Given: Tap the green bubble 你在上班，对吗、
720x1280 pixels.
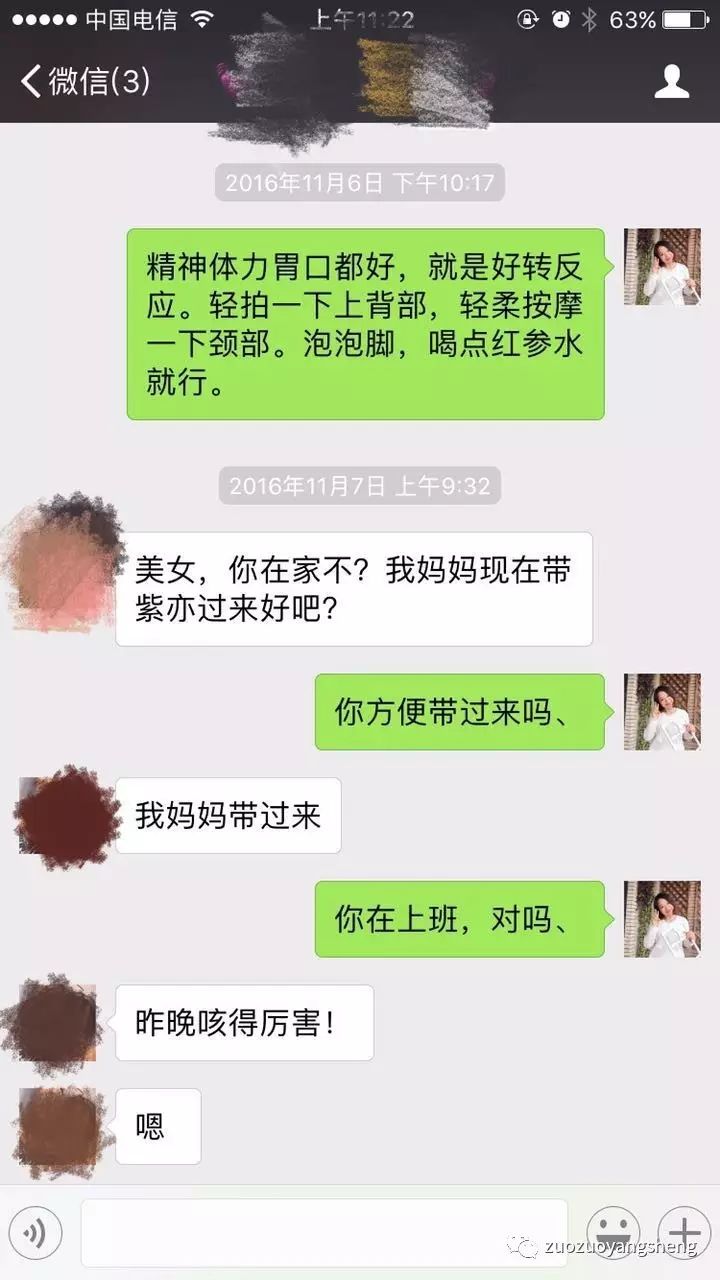Looking at the screenshot, I should click(x=460, y=920).
